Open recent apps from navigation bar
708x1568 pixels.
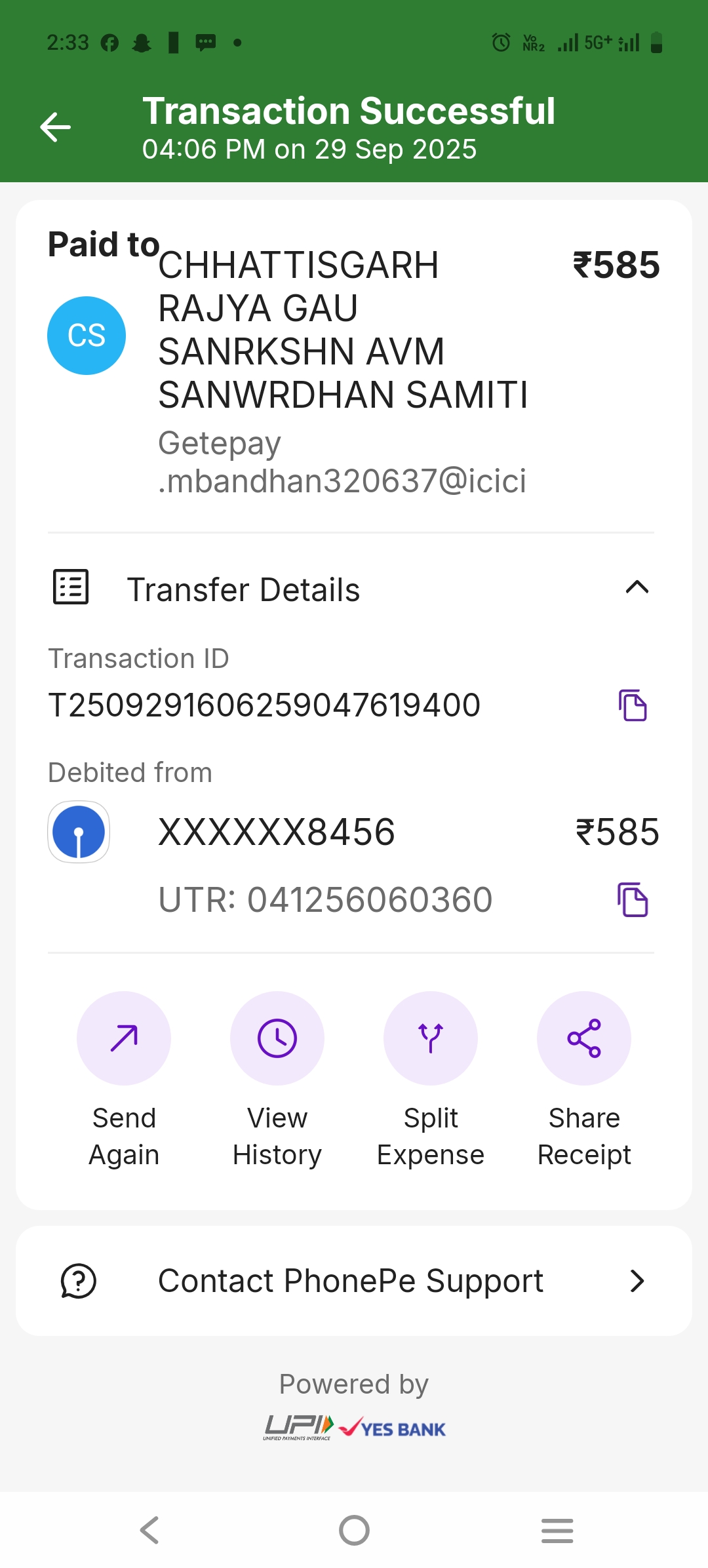557,1531
